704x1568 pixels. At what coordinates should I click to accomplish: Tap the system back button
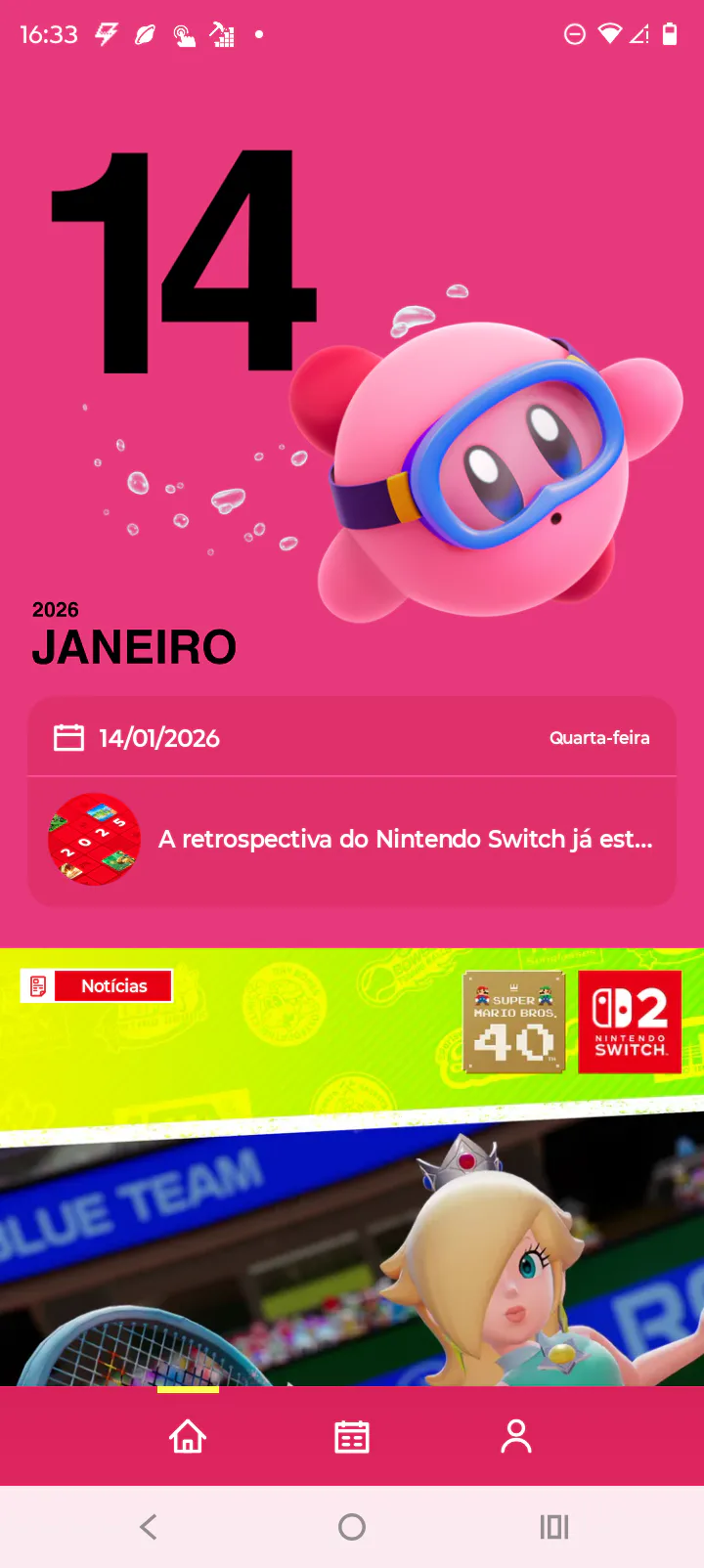click(x=149, y=1527)
